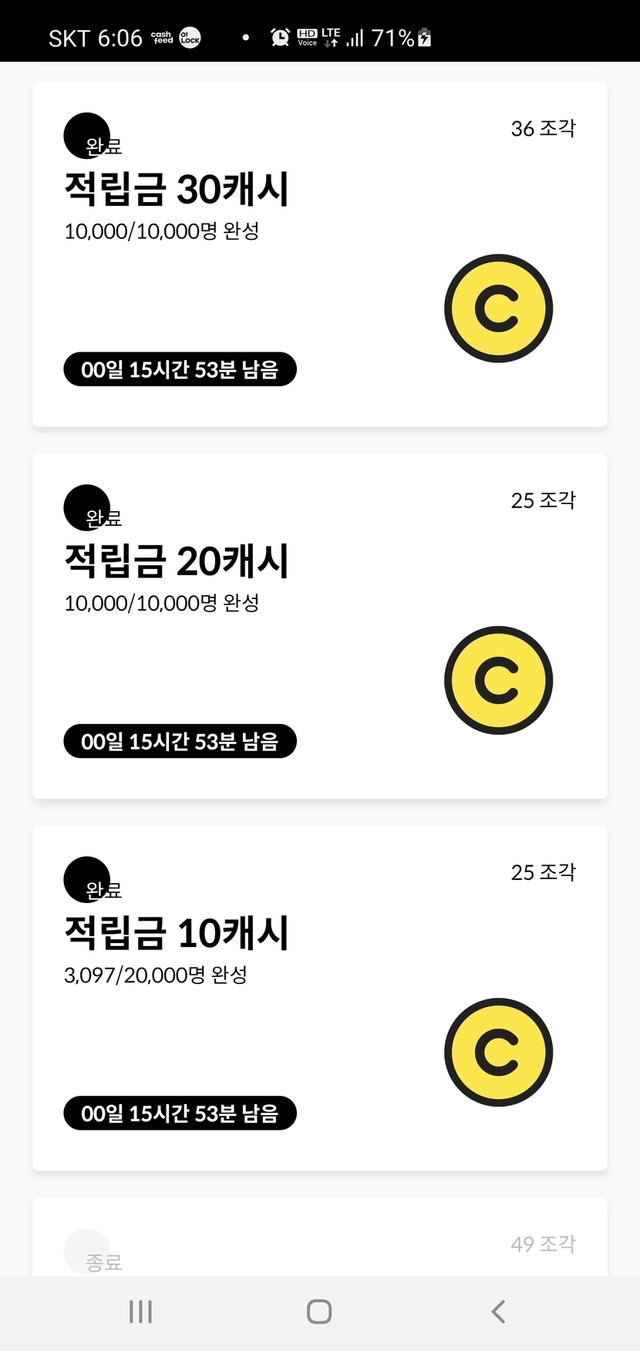Go to the home screen
This screenshot has width=640, height=1351.
click(x=319, y=1312)
